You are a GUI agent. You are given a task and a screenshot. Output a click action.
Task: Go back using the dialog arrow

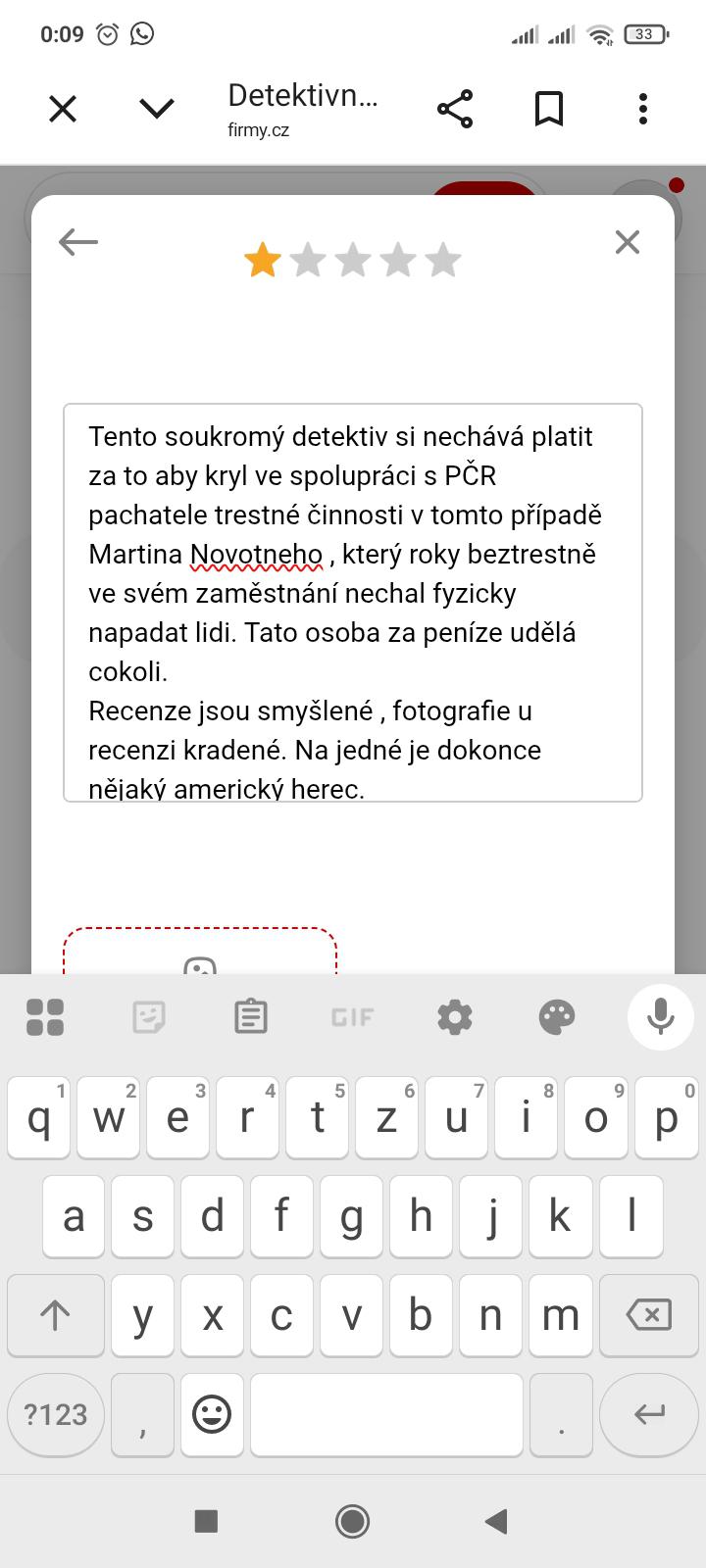point(77,241)
